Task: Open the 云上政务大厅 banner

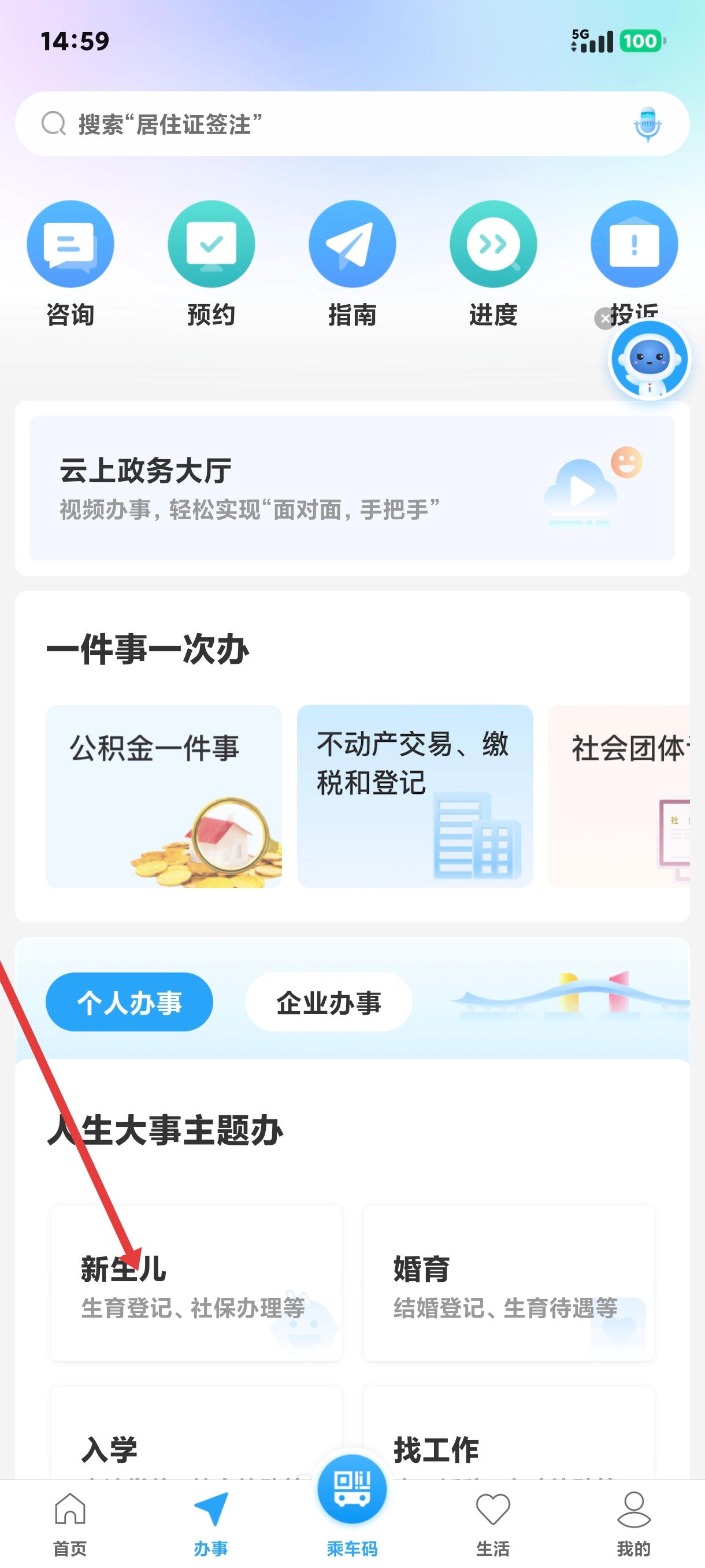Action: click(x=352, y=487)
